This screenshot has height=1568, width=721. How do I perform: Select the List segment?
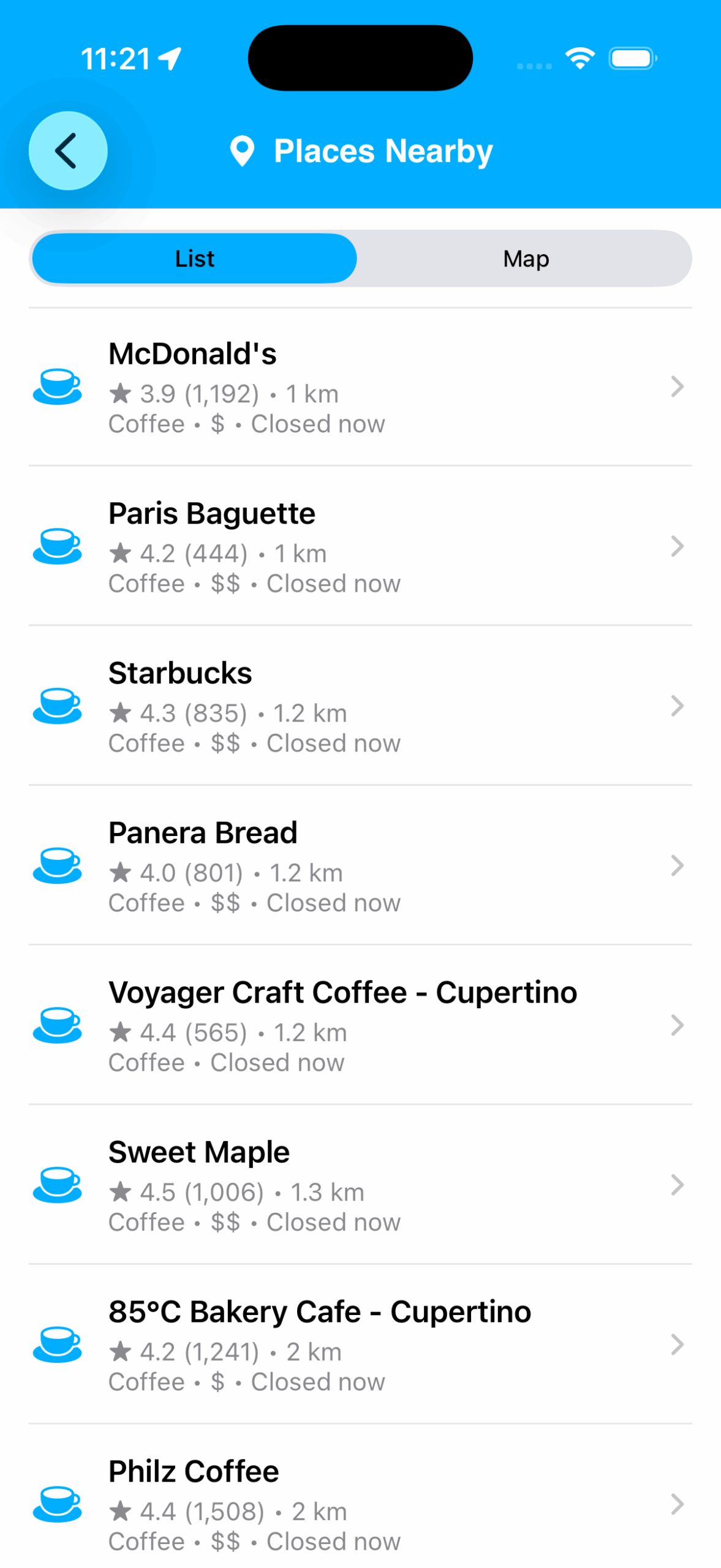[194, 258]
